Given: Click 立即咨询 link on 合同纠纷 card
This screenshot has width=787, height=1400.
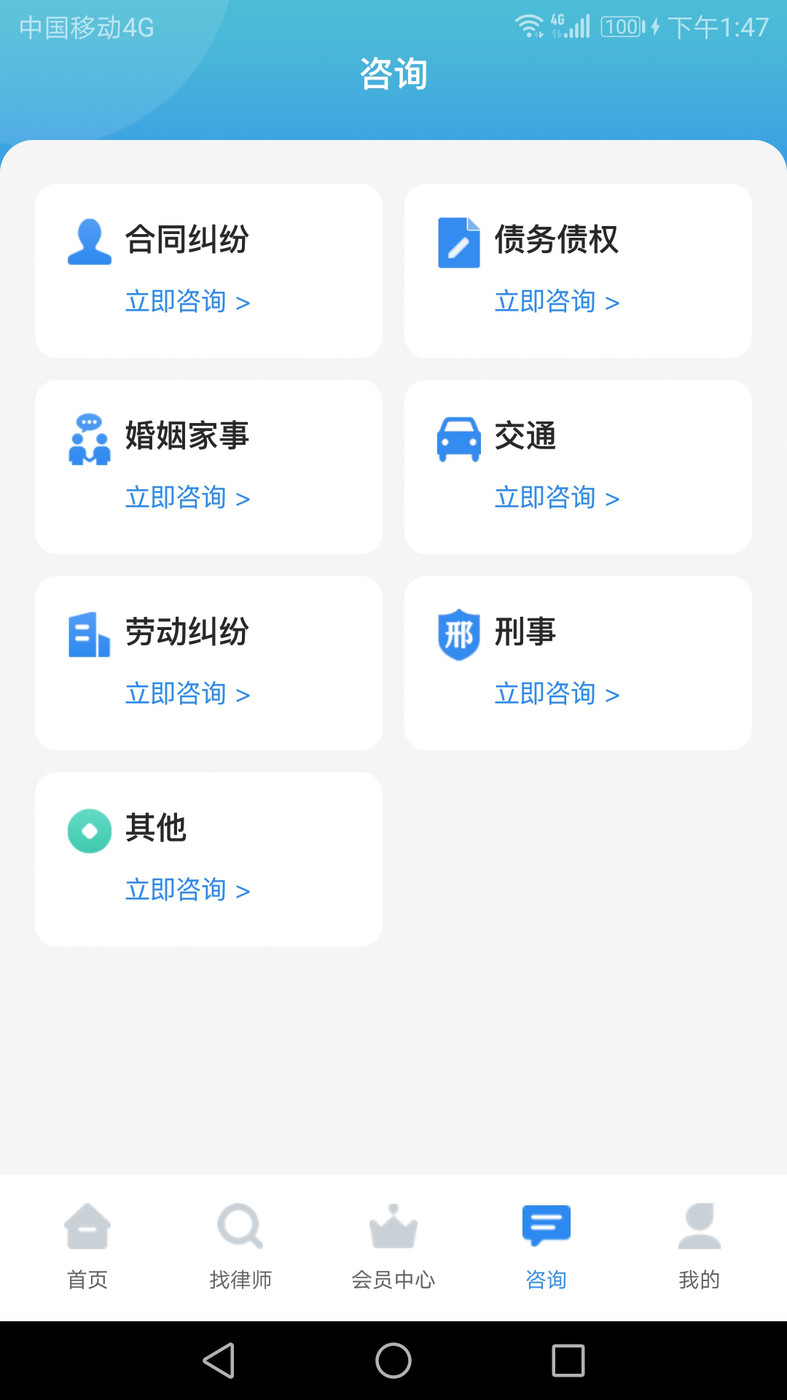Looking at the screenshot, I should tap(177, 301).
